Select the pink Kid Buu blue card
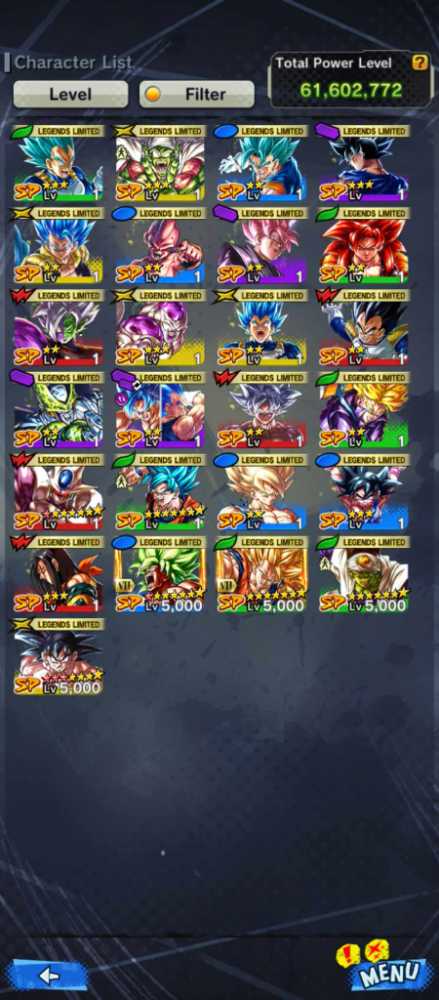 (x=160, y=246)
